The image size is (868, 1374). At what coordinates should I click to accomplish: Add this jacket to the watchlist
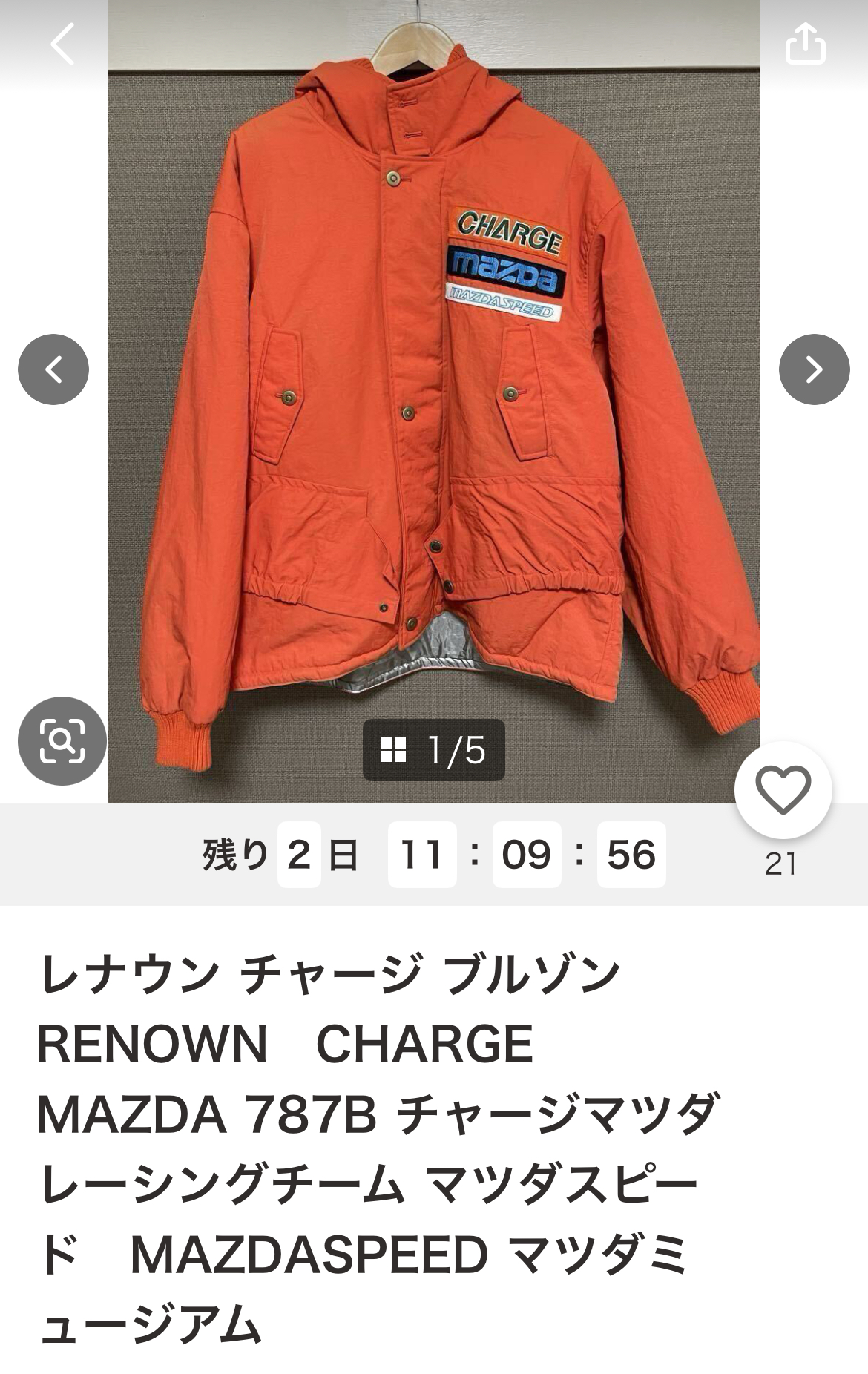(x=783, y=789)
